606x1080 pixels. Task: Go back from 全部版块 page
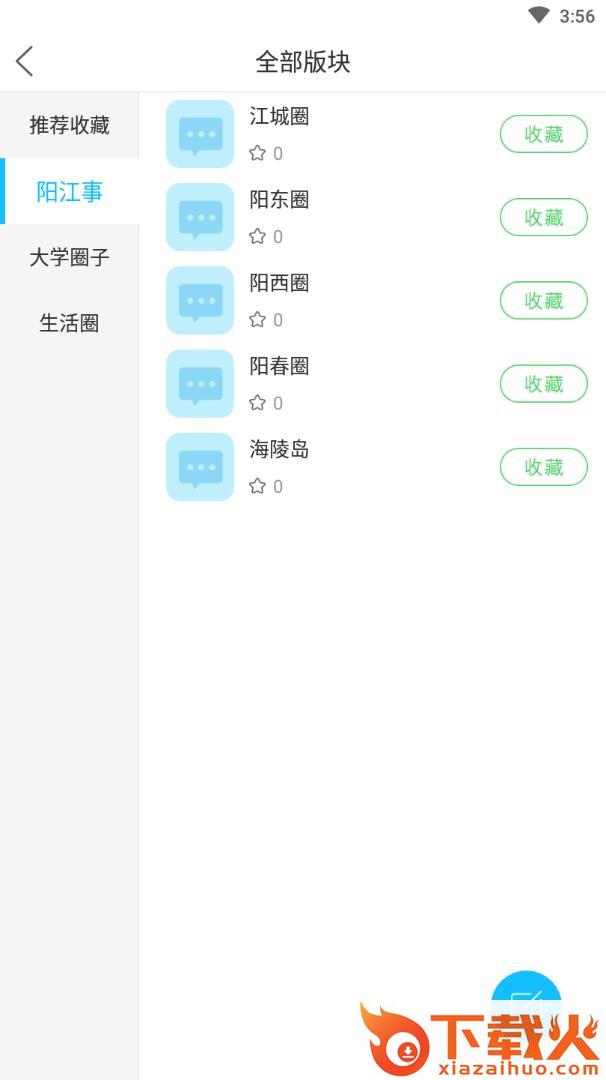[25, 61]
